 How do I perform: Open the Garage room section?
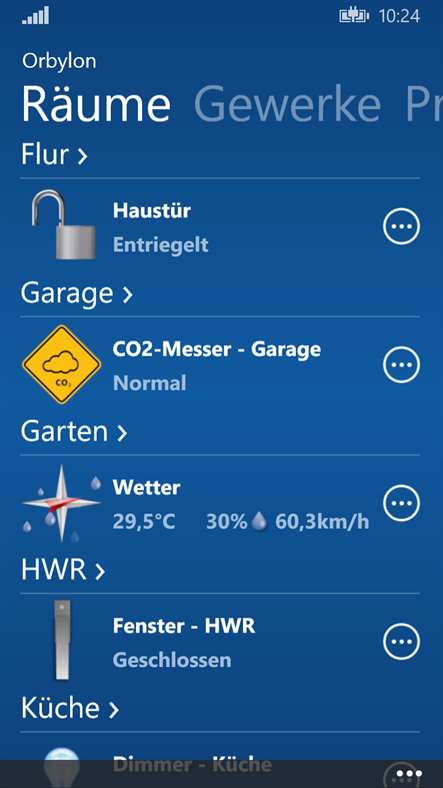76,293
